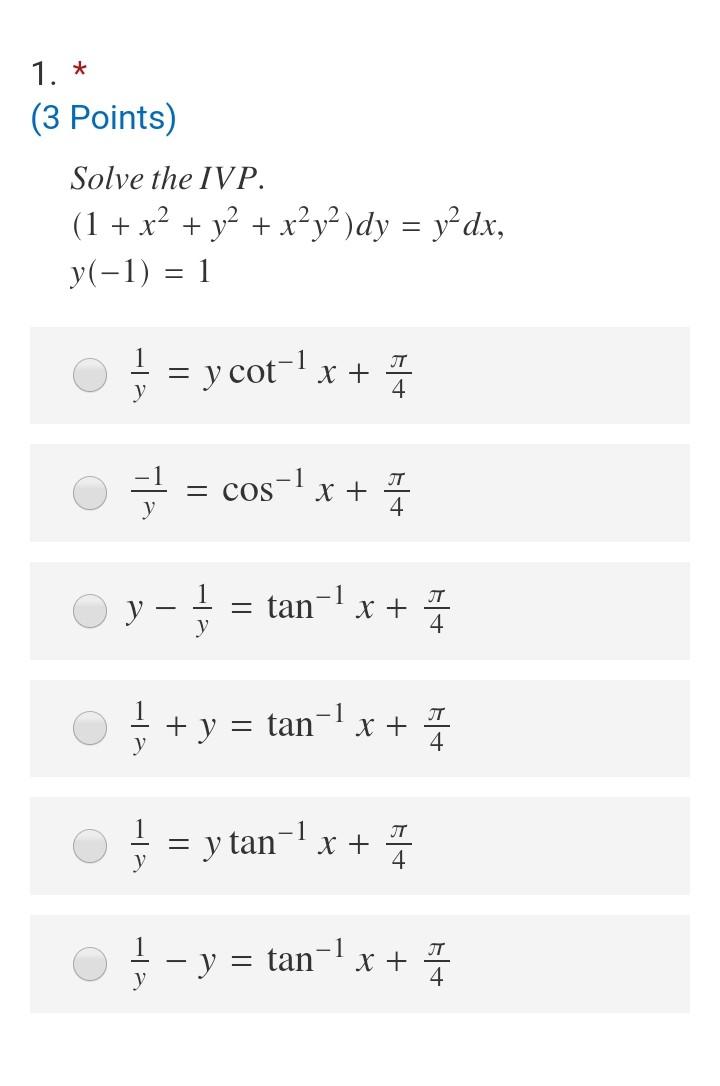Image resolution: width=720 pixels, height=1086 pixels.
Task: Mark the option starting with 1/y − y
Action: [91, 963]
